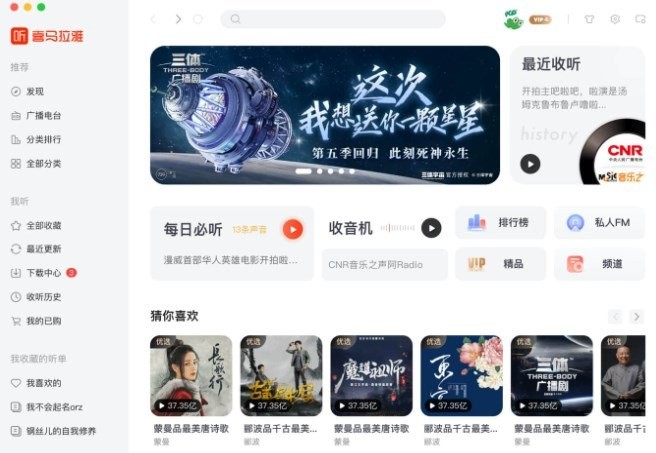The image size is (656, 453).
Task: Open the settings gear icon
Action: point(614,19)
